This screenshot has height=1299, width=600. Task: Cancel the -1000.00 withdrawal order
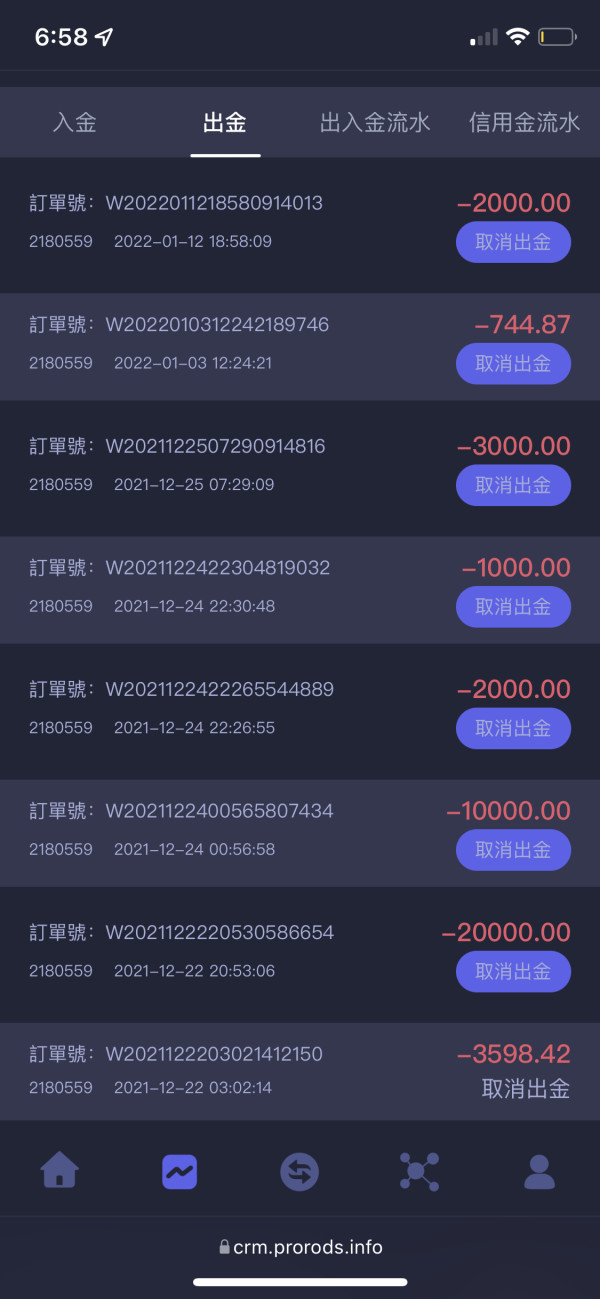click(513, 607)
